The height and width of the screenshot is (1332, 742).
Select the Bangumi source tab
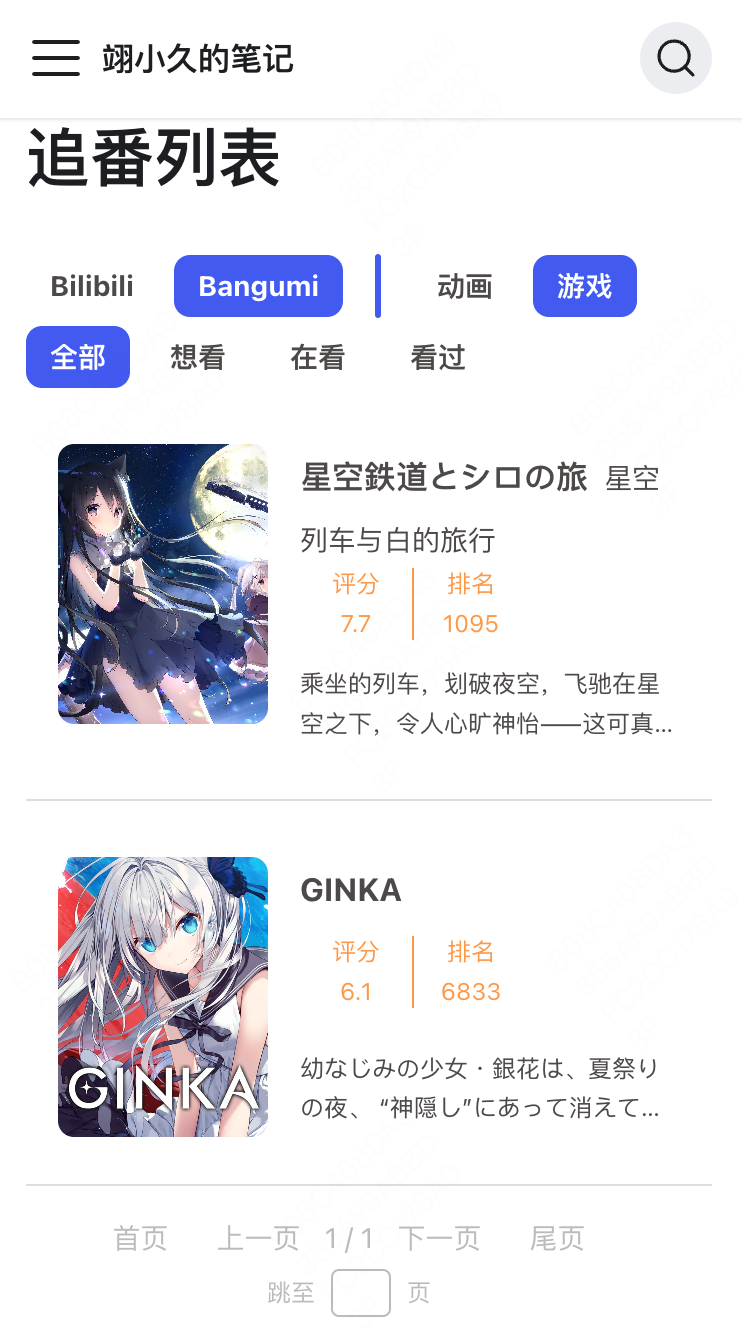tap(258, 286)
